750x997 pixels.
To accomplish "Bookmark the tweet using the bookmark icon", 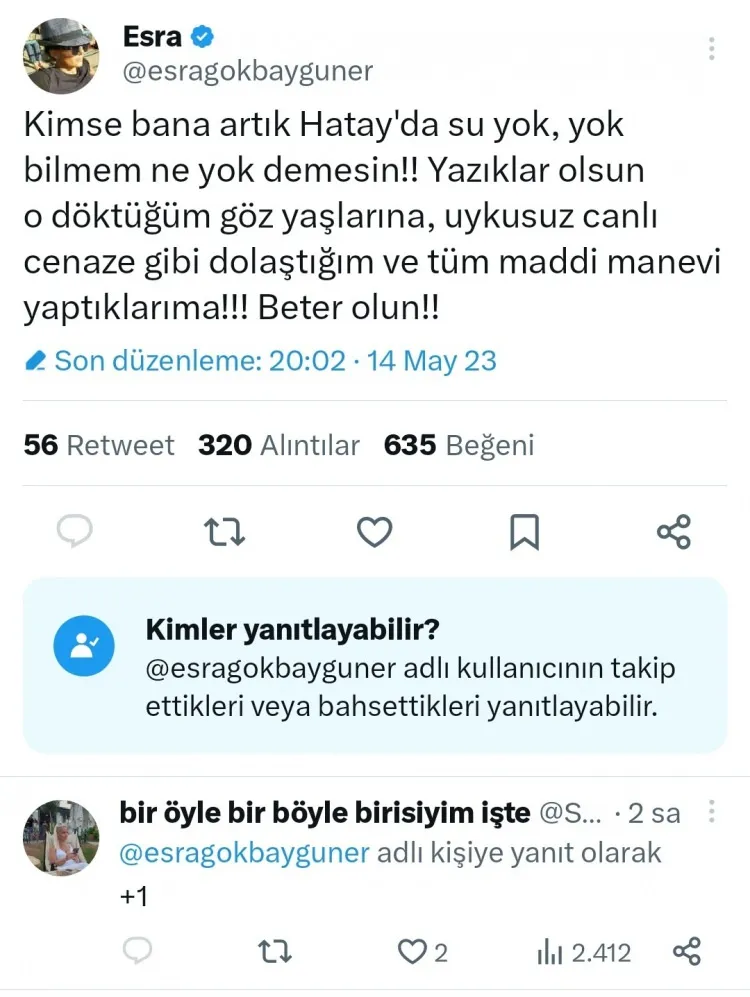I will (524, 532).
